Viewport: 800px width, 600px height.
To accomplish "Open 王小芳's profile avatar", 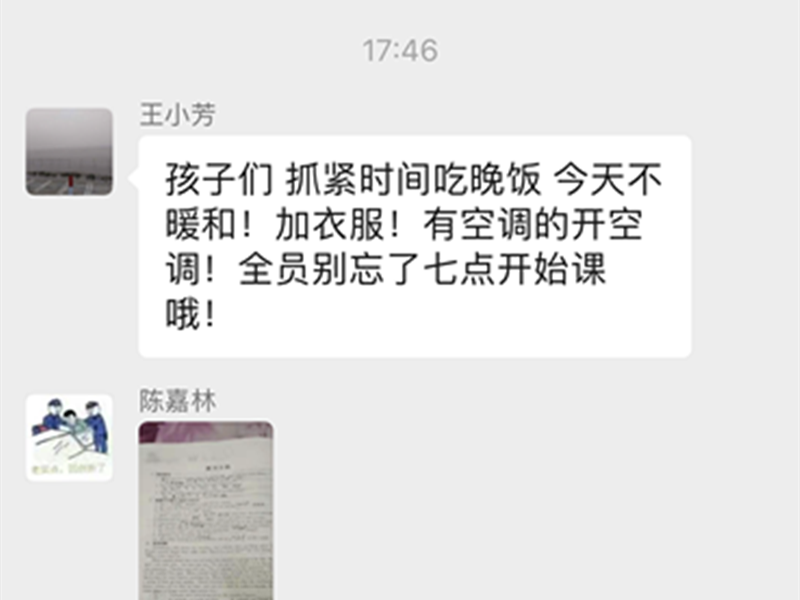I will (x=69, y=152).
